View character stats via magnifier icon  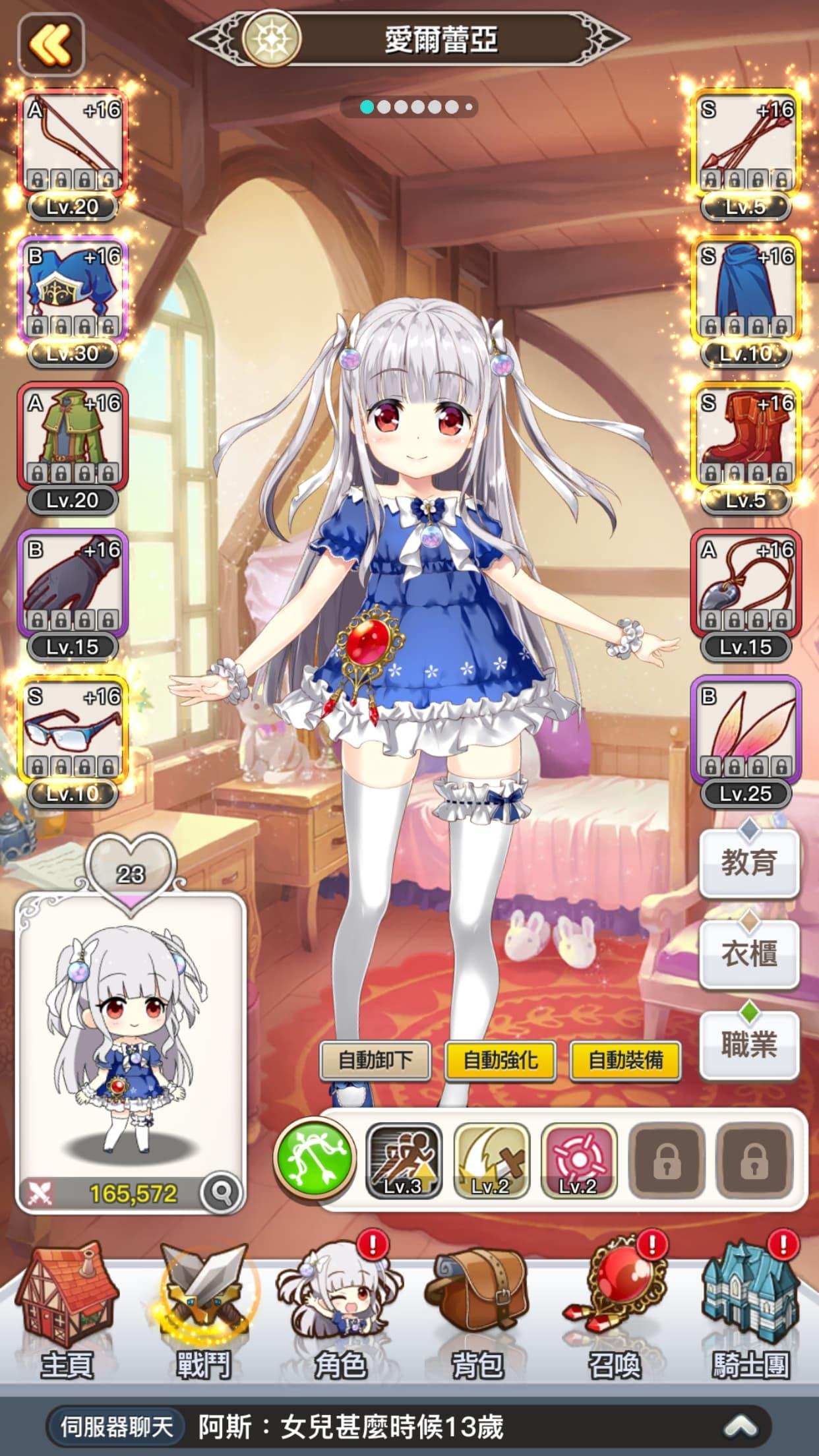tap(220, 1192)
